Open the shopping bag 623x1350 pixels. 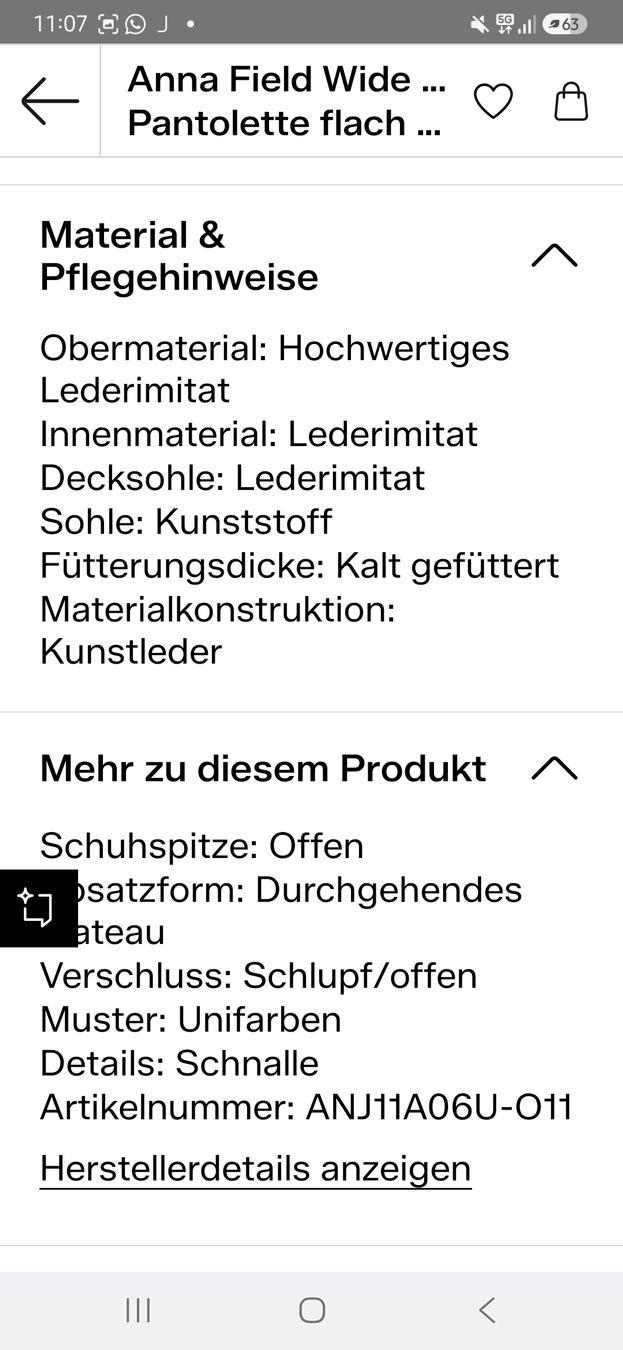[571, 101]
